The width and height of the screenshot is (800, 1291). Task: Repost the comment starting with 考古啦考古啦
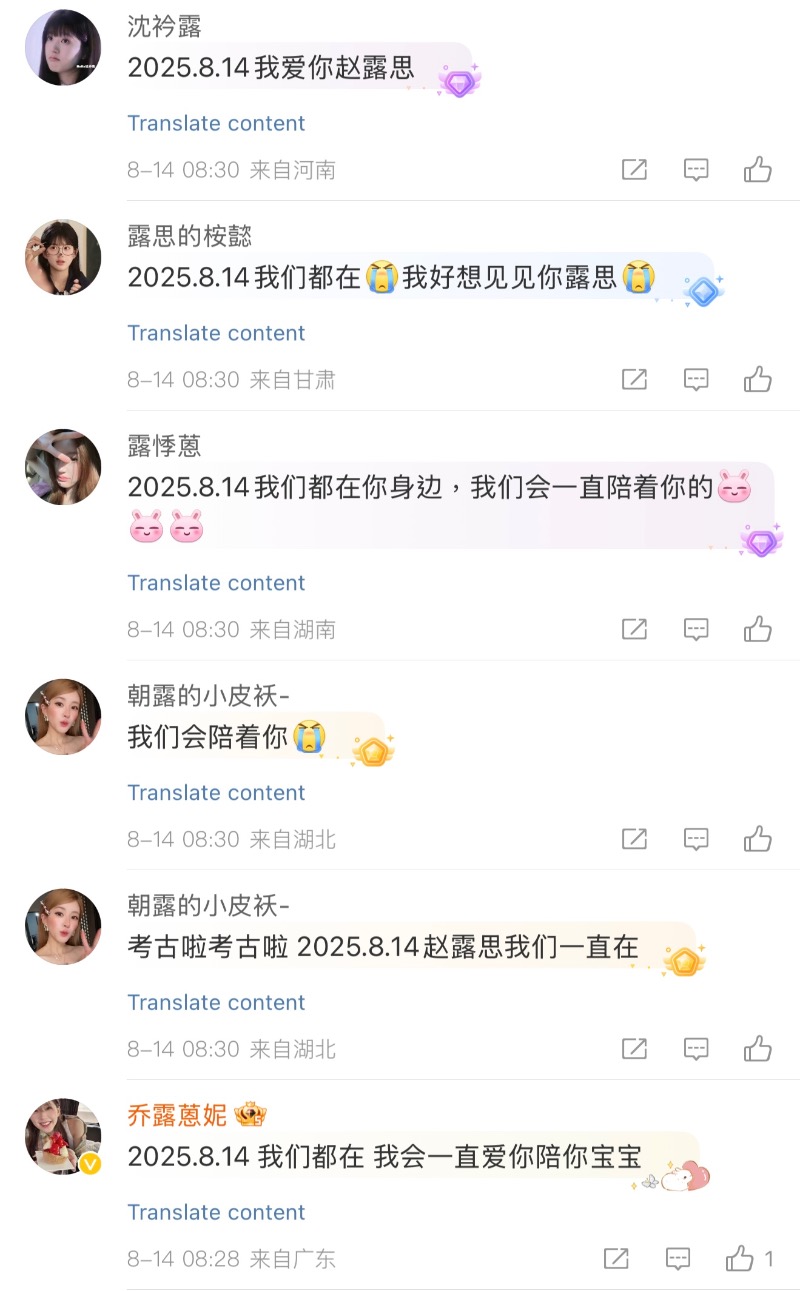click(x=634, y=1049)
